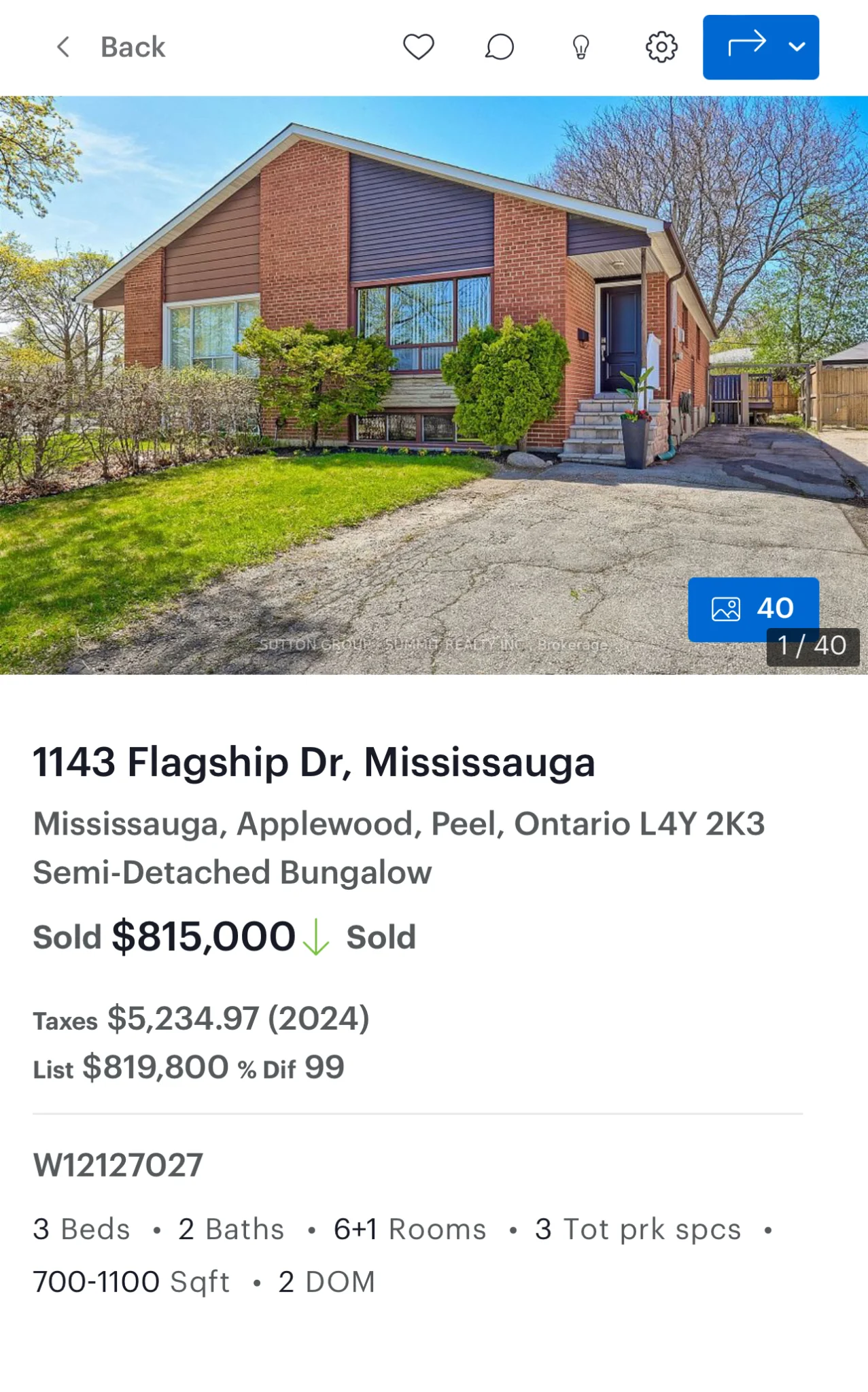This screenshot has height=1392, width=868.
Task: Open the 40 photos gallery button
Action: point(752,608)
